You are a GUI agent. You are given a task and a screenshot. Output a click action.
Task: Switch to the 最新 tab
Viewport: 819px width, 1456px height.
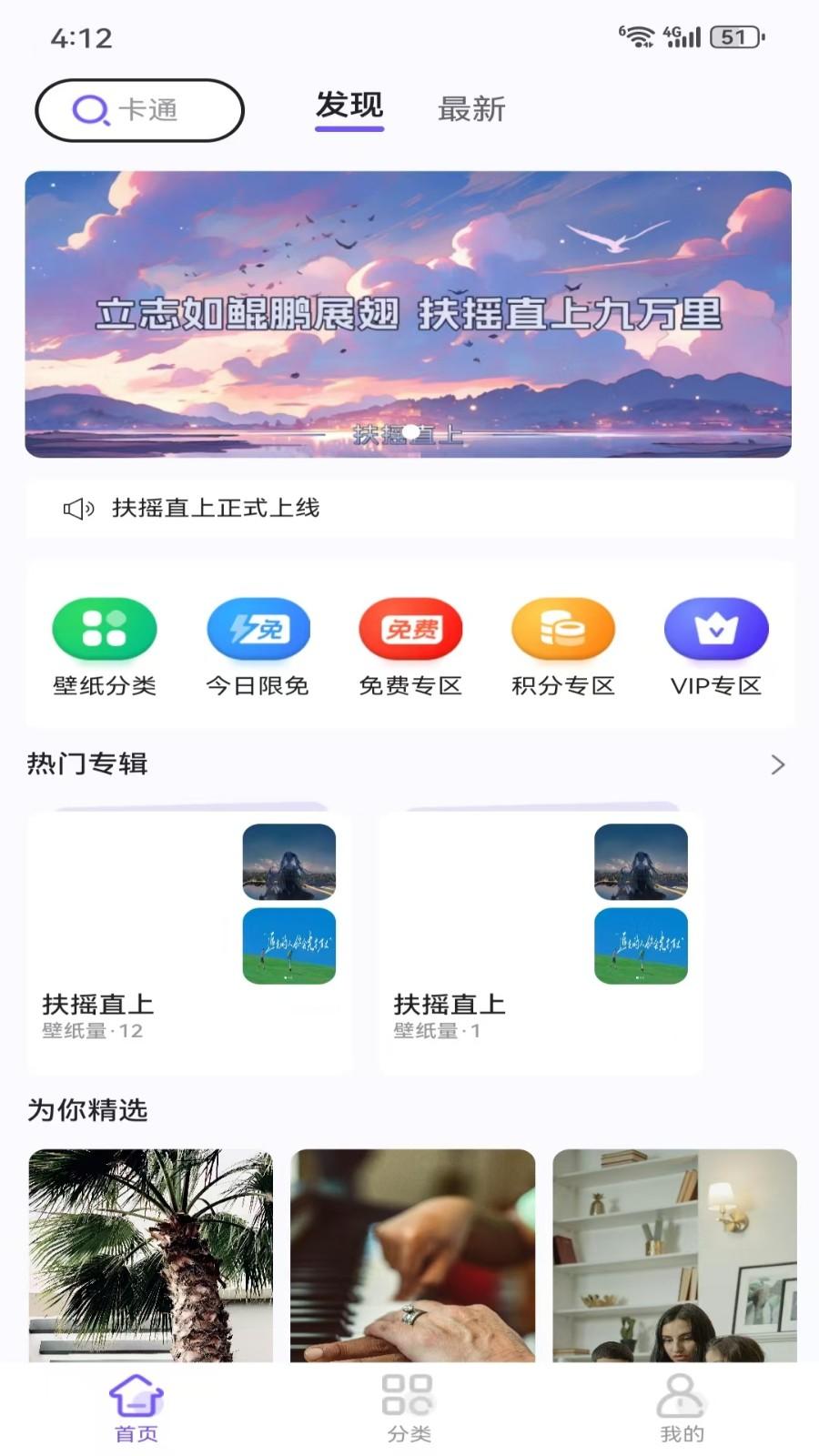click(470, 109)
